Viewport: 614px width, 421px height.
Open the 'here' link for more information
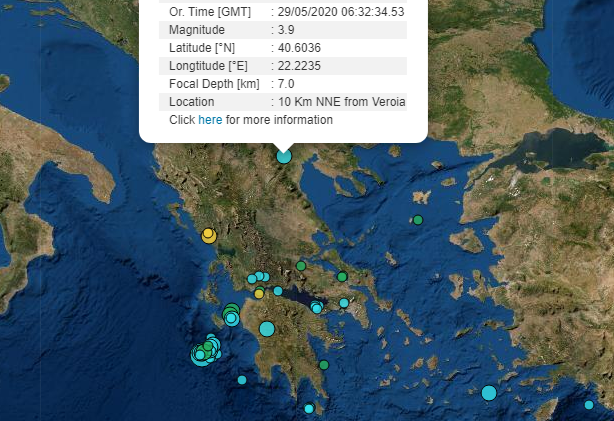click(210, 120)
